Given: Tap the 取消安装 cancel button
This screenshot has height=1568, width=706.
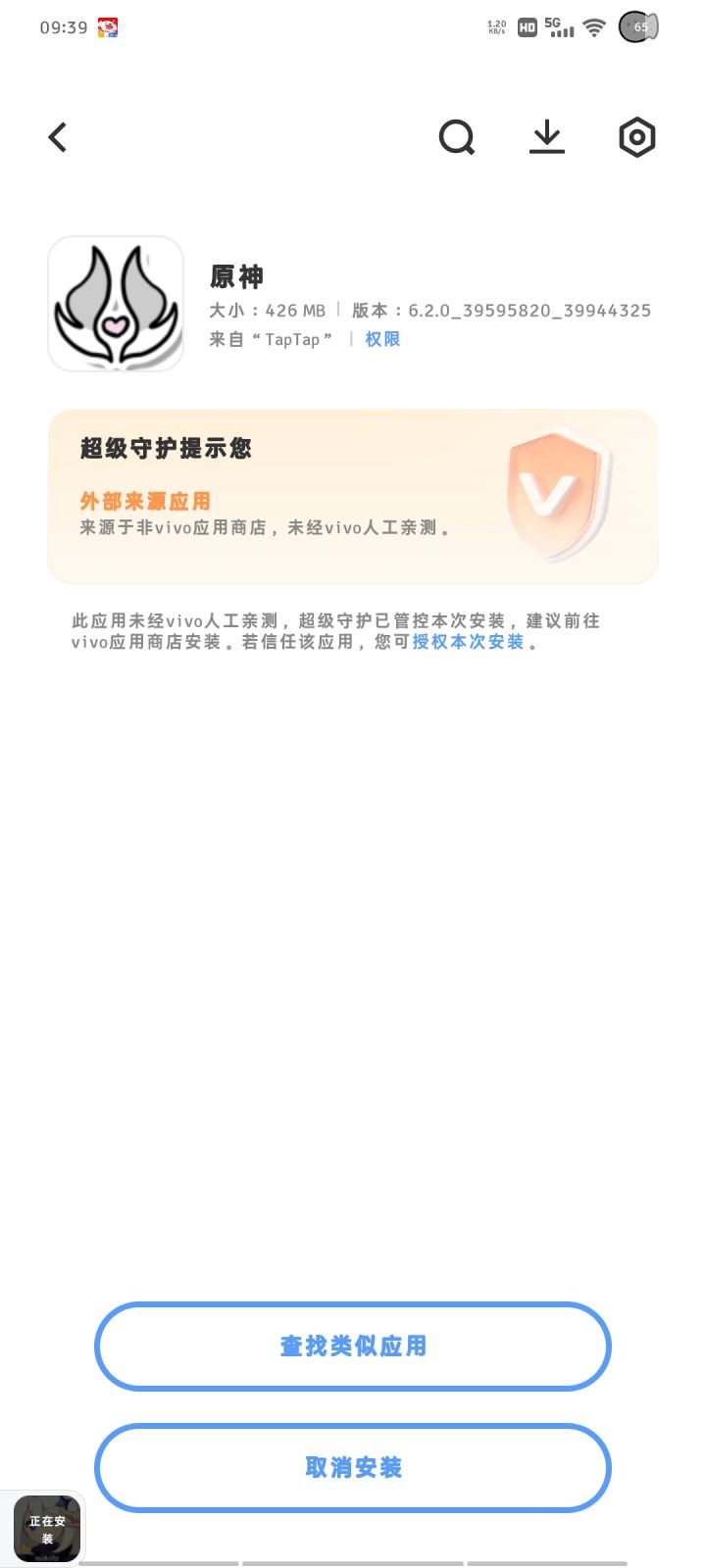Looking at the screenshot, I should [353, 1468].
